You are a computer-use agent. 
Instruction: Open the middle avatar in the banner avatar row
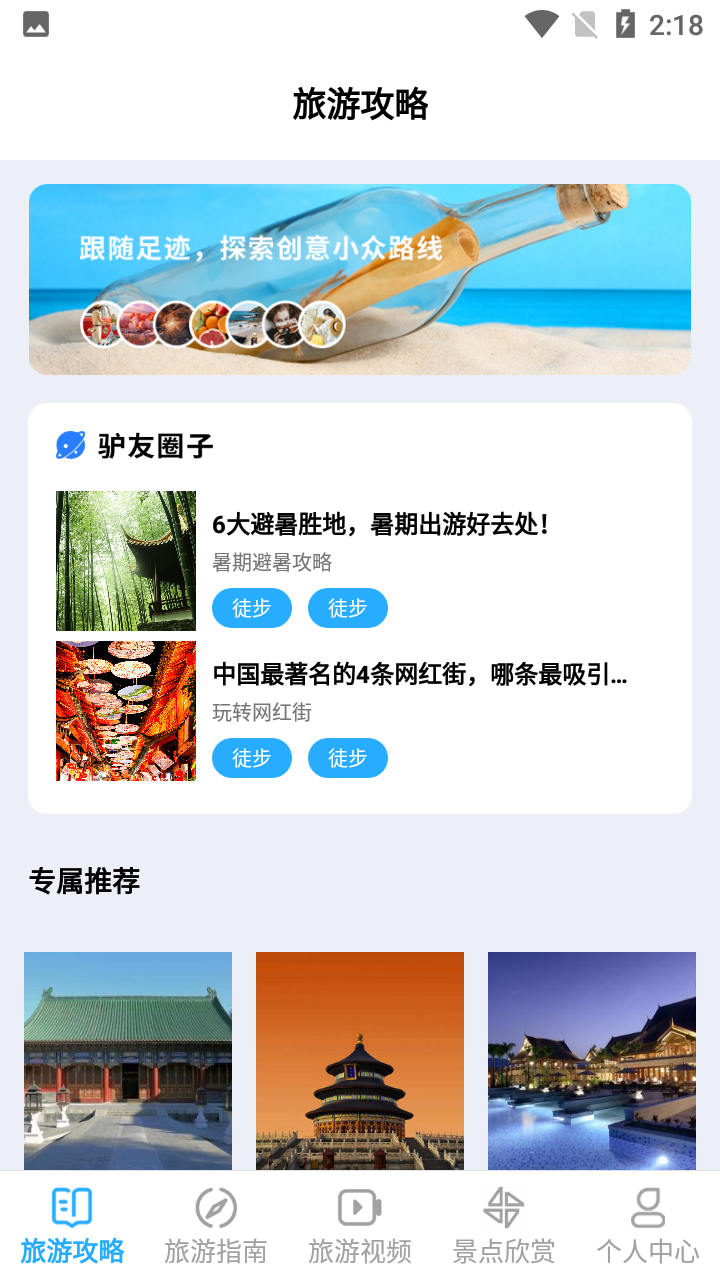(x=211, y=325)
